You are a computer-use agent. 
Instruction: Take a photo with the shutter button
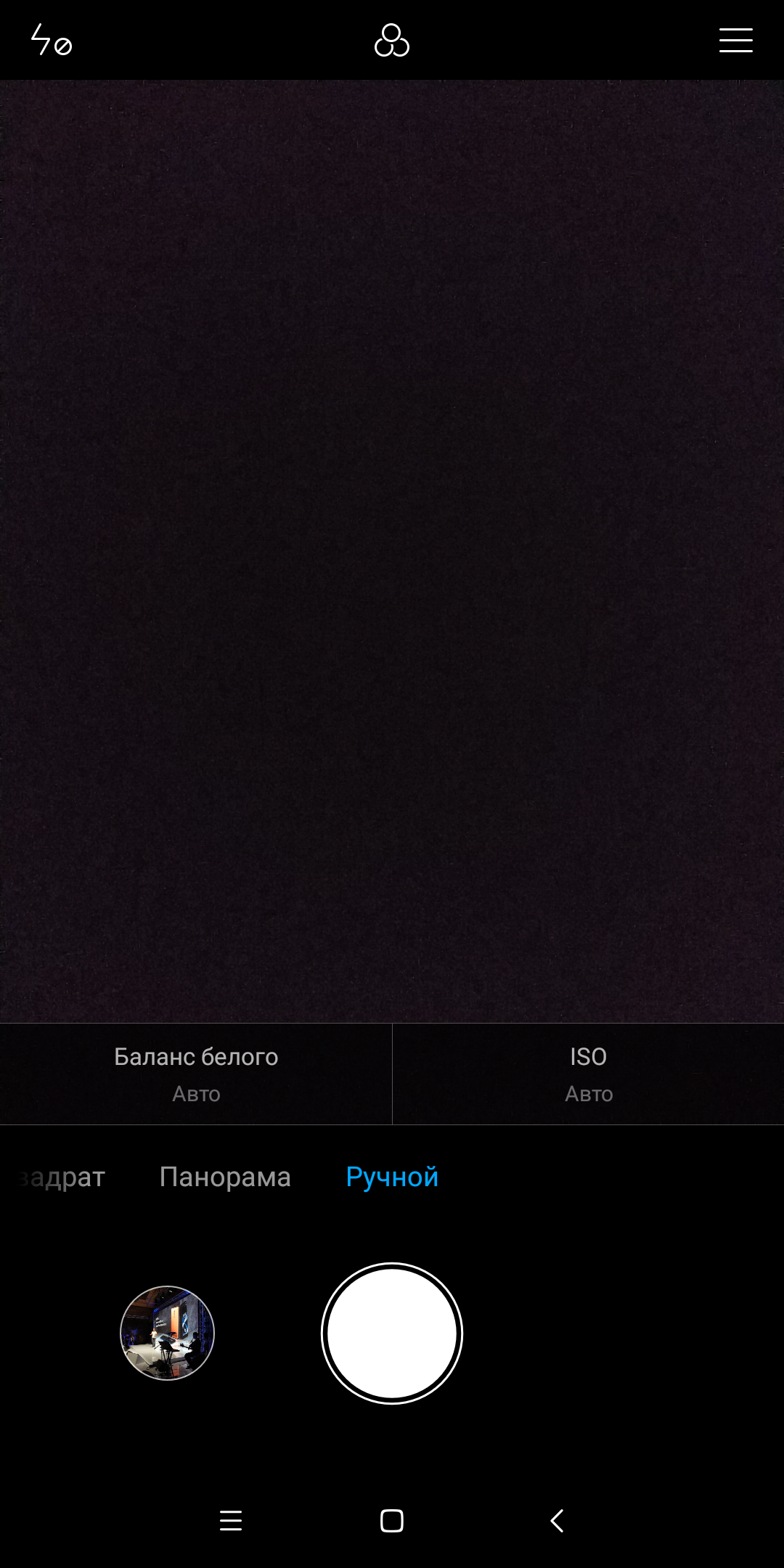tap(392, 1333)
